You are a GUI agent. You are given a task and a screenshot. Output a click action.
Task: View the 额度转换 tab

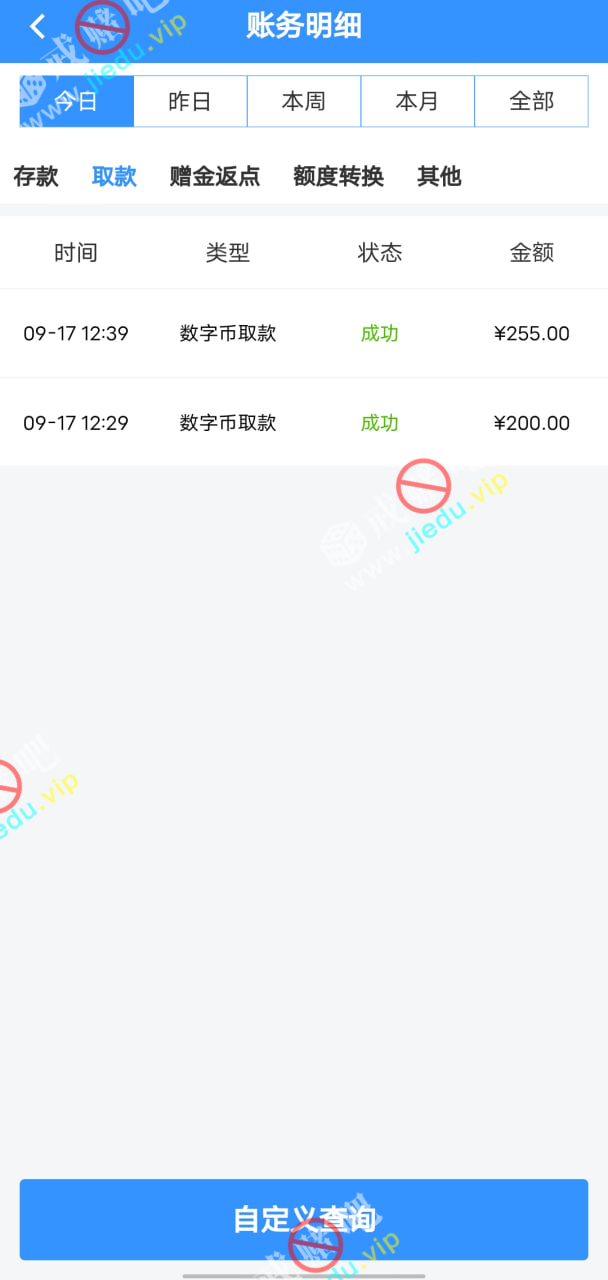(x=338, y=177)
